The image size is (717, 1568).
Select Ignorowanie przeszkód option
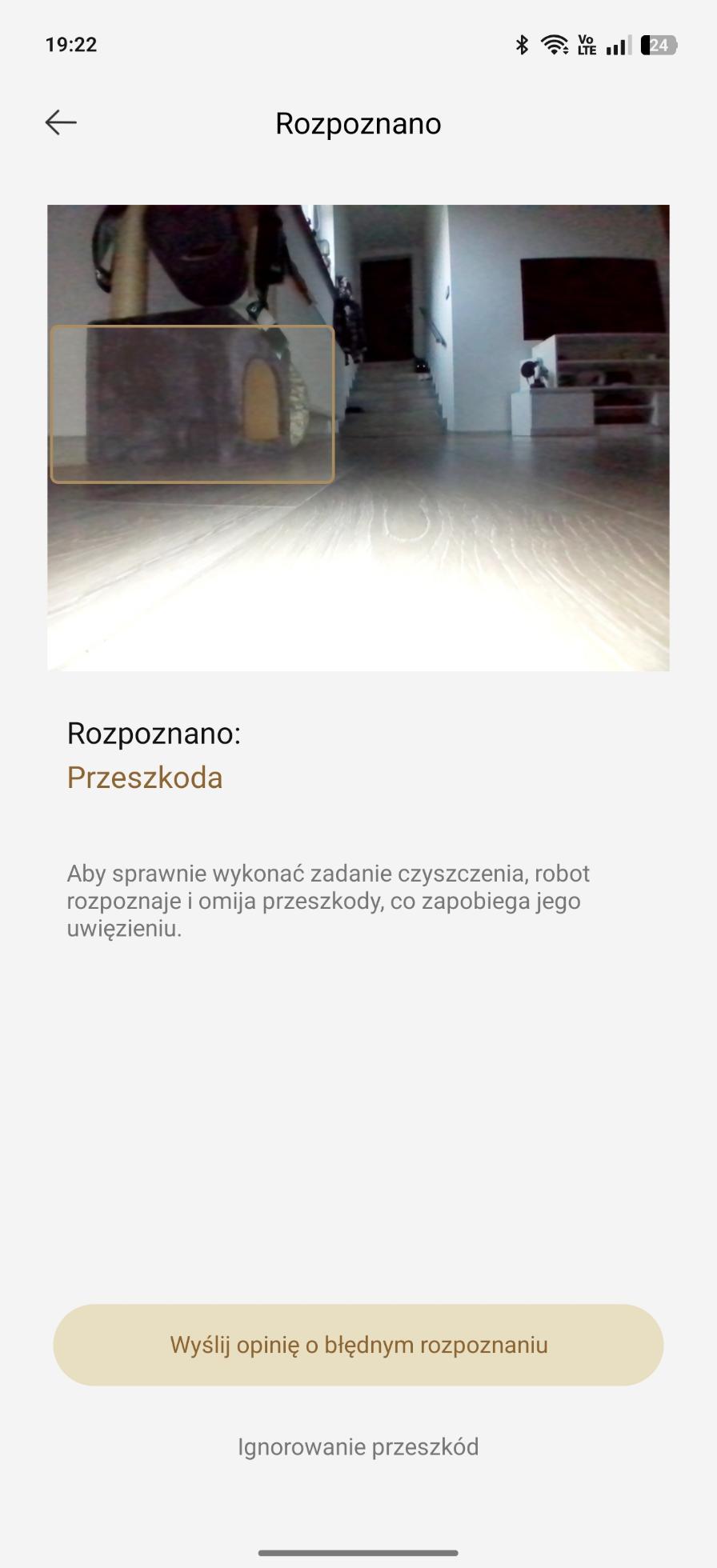(x=358, y=1446)
